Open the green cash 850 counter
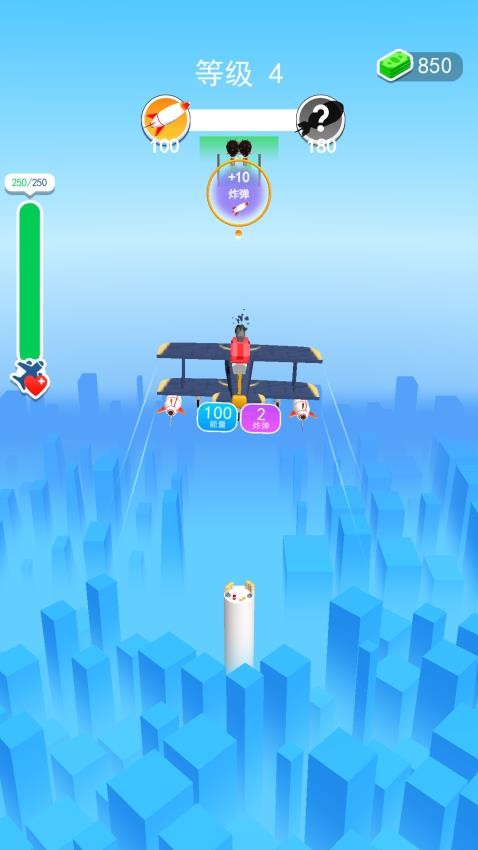 420,66
